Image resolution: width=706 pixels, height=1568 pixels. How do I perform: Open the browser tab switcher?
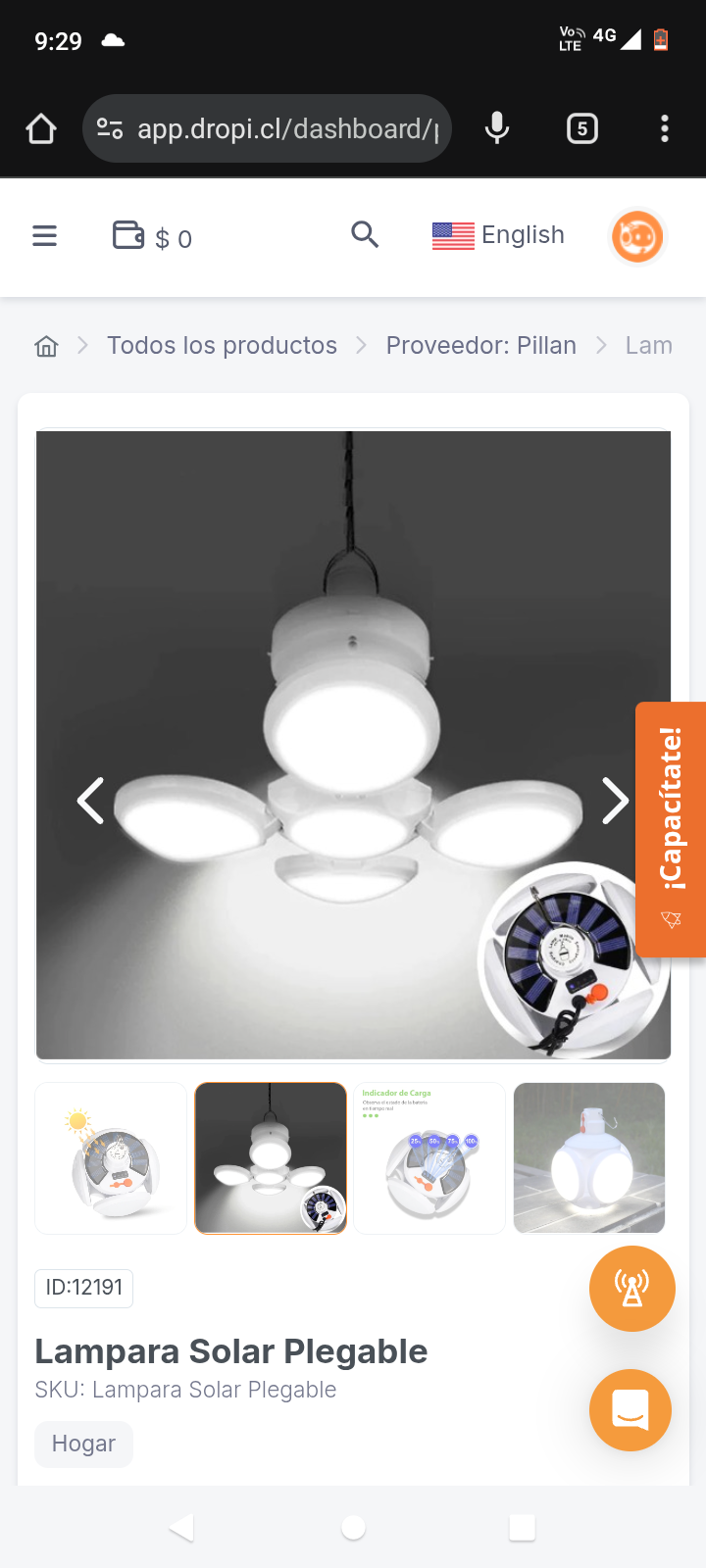click(582, 128)
